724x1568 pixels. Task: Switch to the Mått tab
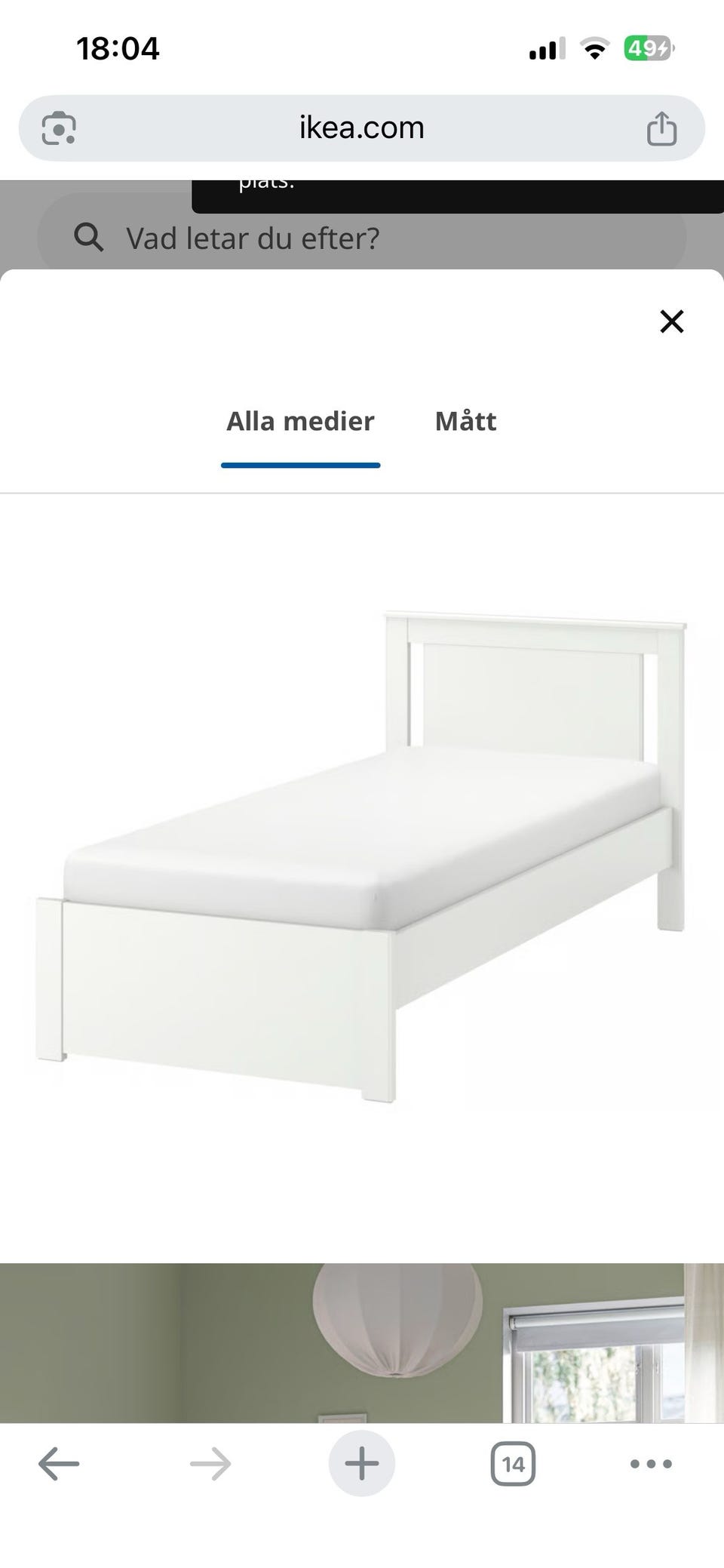pos(465,421)
